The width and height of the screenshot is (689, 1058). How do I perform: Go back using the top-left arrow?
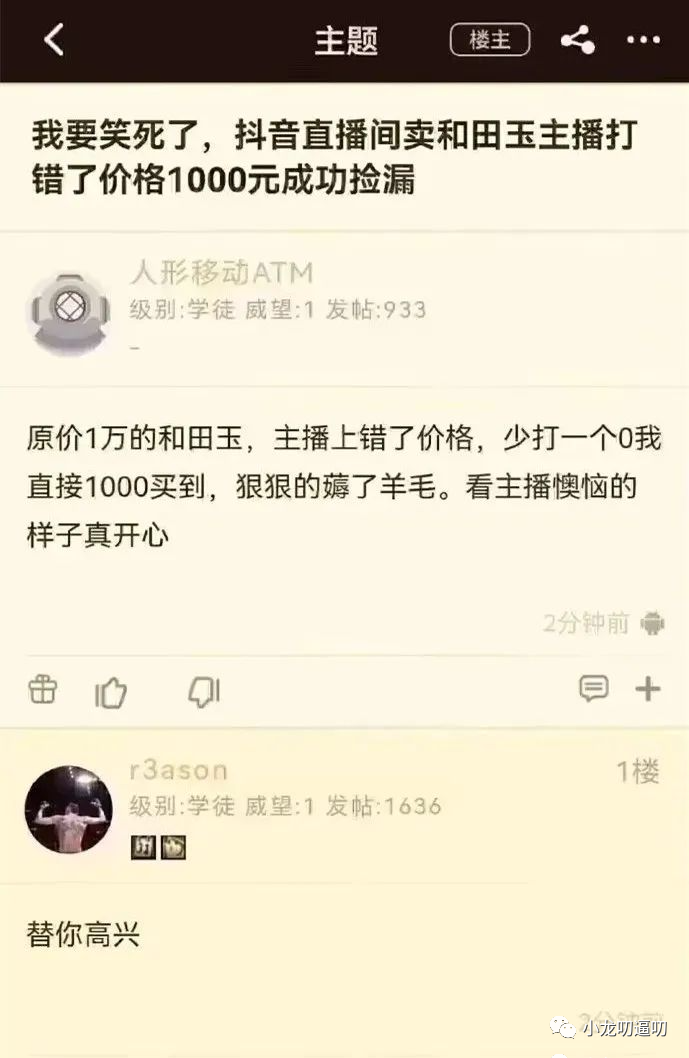click(54, 40)
